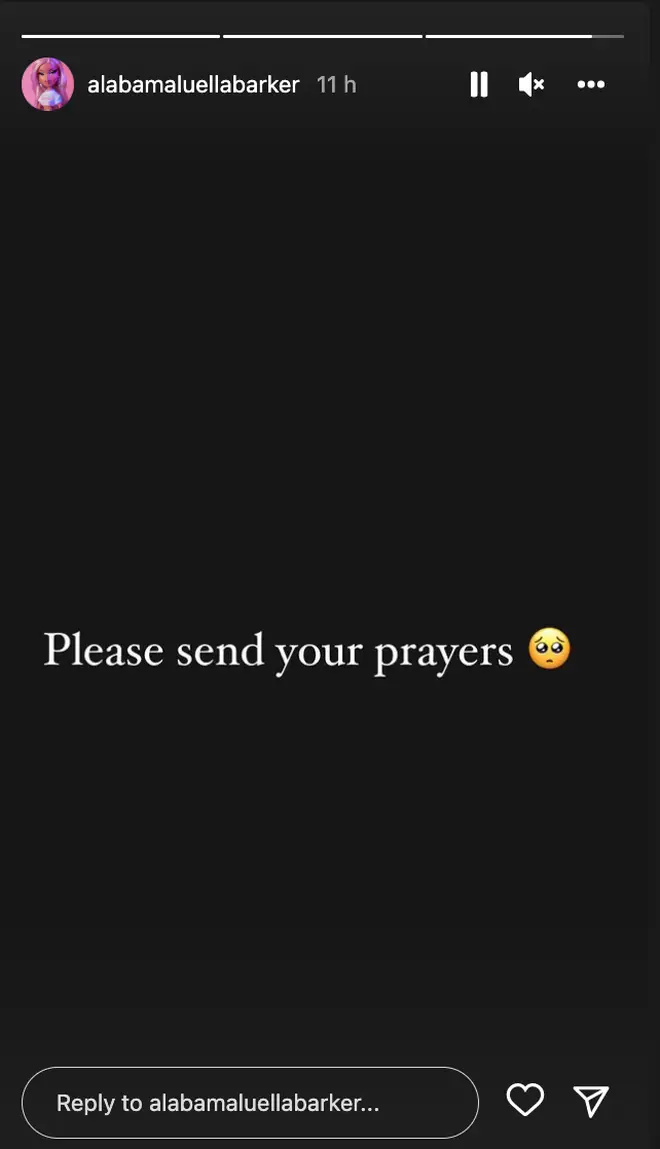Viewport: 660px width, 1149px height.
Task: Open alabamaluellabarker's profile picture
Action: click(48, 84)
